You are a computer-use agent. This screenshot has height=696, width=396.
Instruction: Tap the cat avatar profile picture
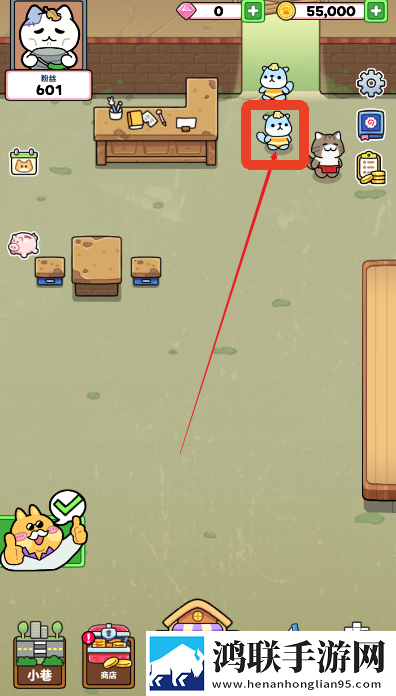coord(48,35)
